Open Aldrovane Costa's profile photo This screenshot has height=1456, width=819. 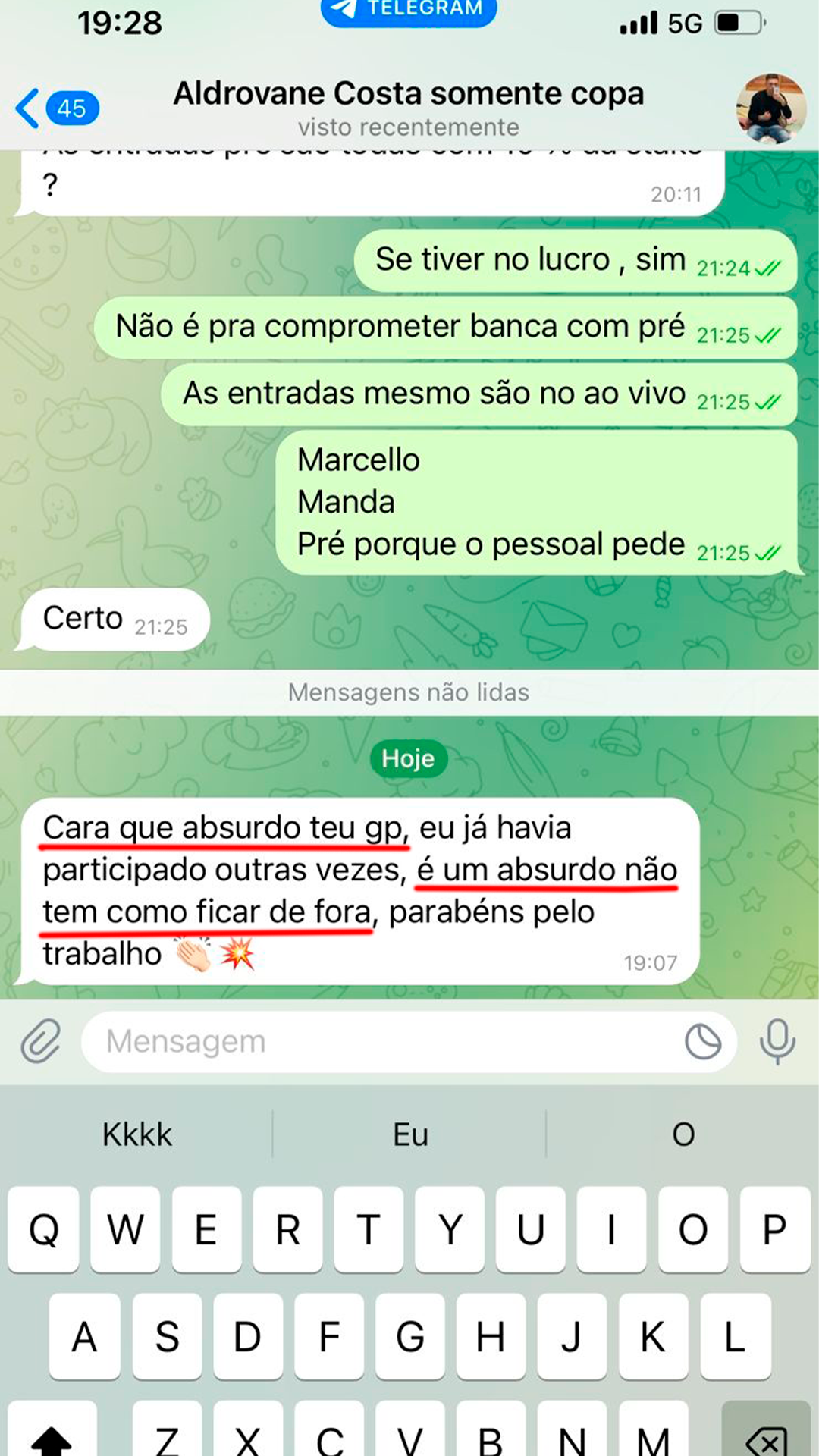770,108
